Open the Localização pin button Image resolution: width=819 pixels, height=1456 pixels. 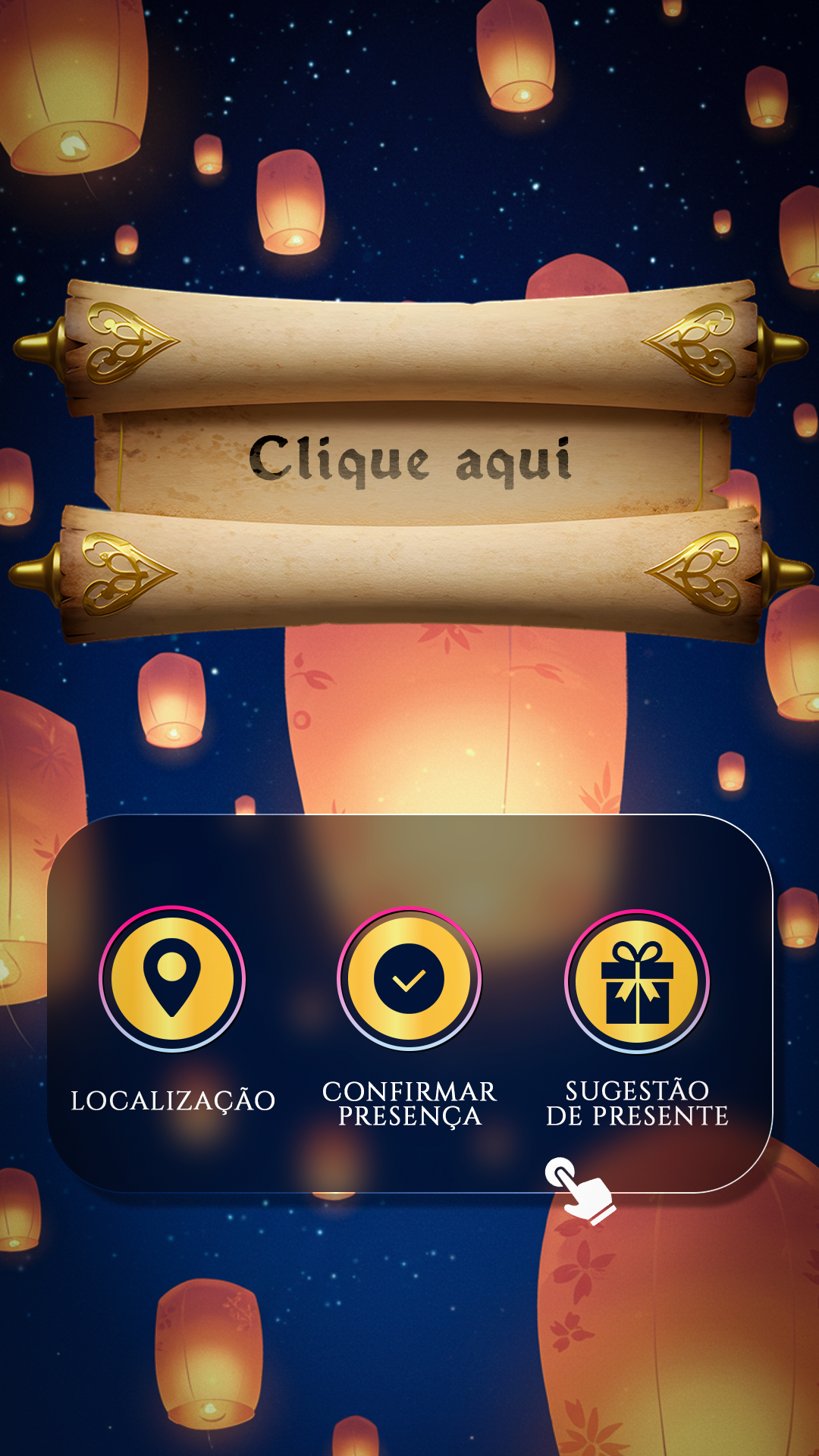point(172,978)
